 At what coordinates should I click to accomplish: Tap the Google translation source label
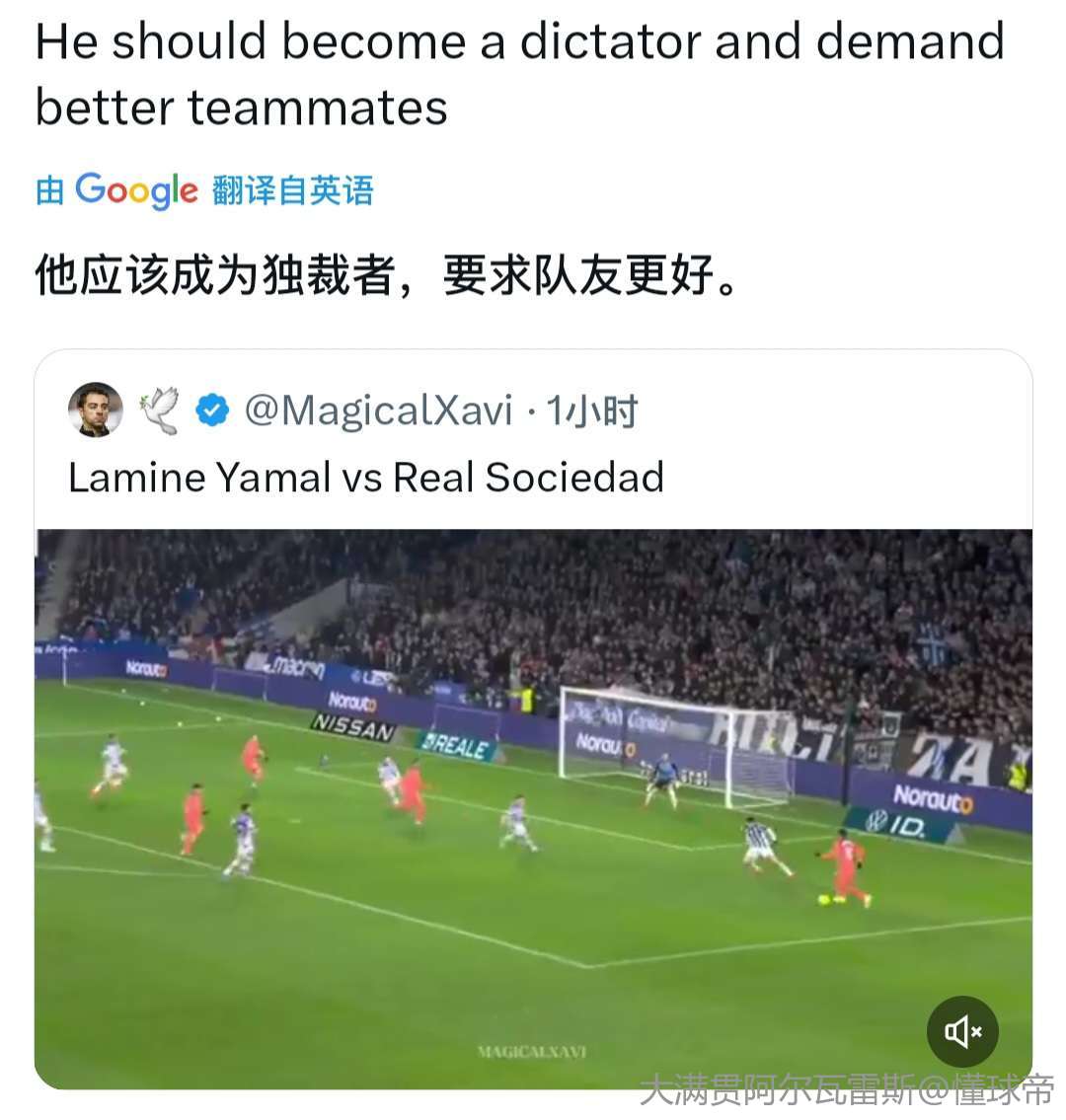(205, 189)
